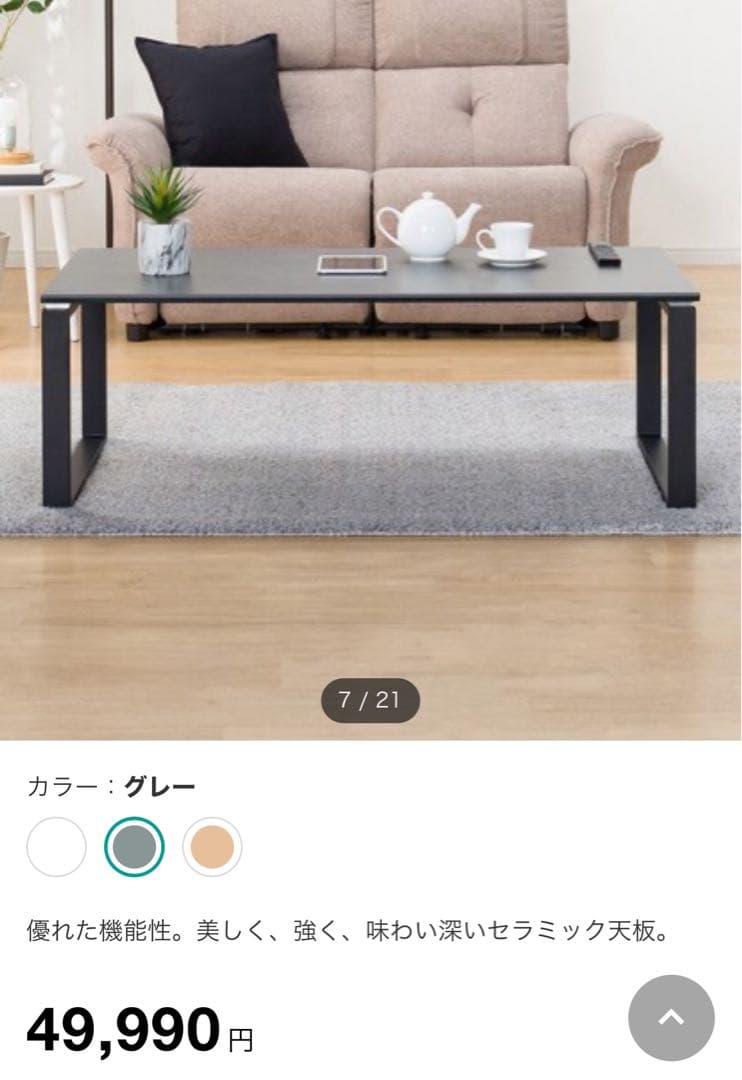Click the image counter showing 7 / 21
742x1080 pixels.
click(x=371, y=700)
